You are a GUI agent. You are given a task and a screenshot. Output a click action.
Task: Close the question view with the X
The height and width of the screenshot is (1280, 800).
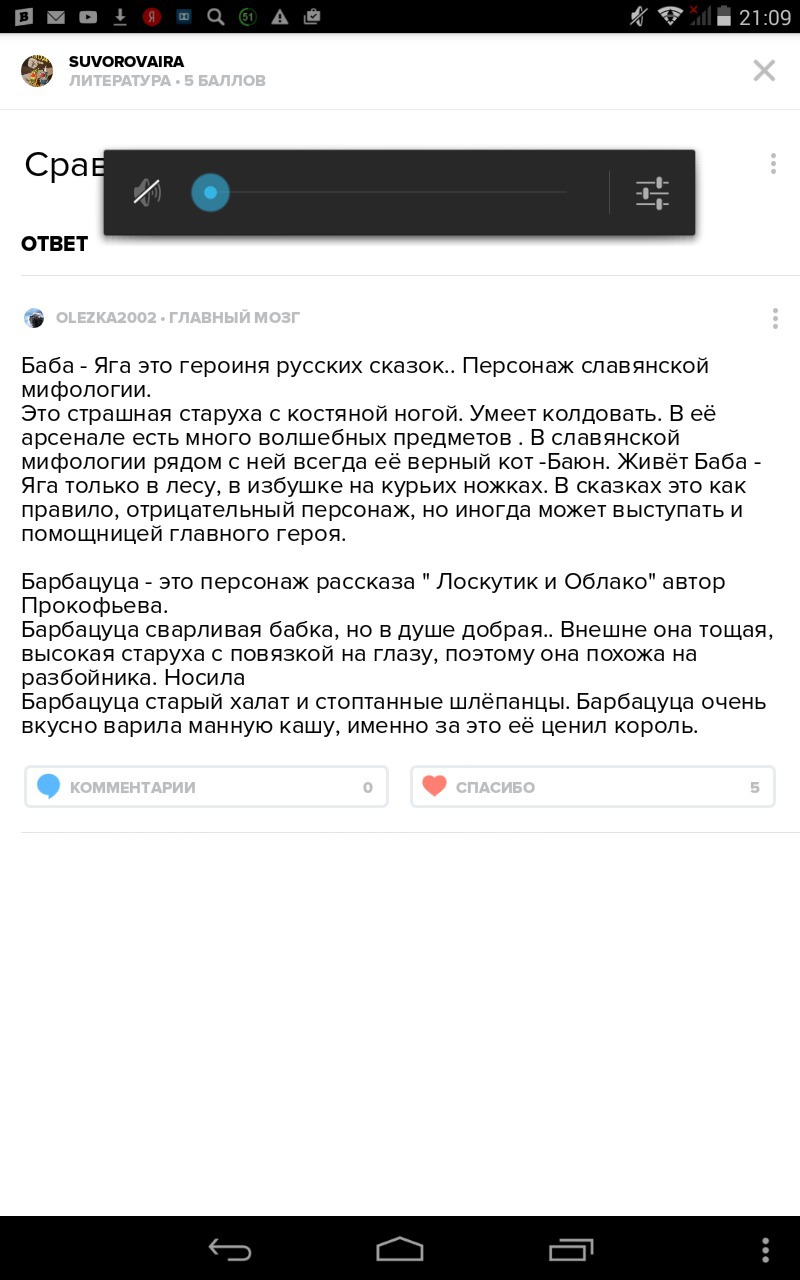[764, 70]
